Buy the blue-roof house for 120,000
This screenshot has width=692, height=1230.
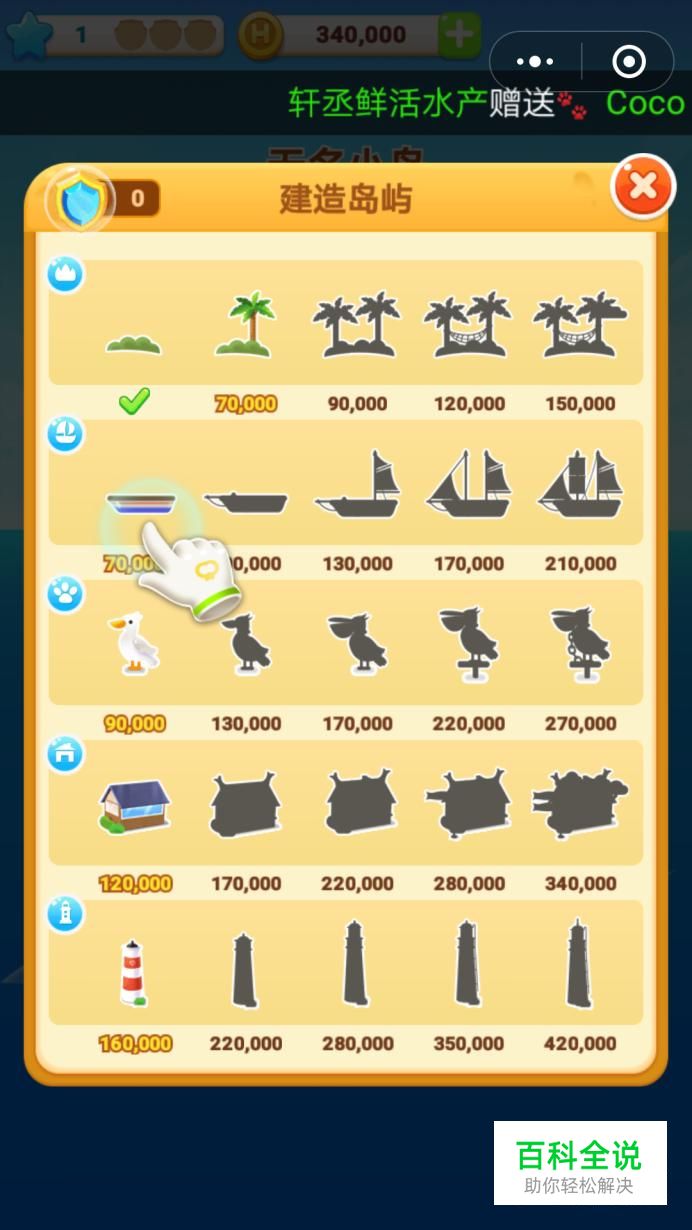[x=134, y=805]
